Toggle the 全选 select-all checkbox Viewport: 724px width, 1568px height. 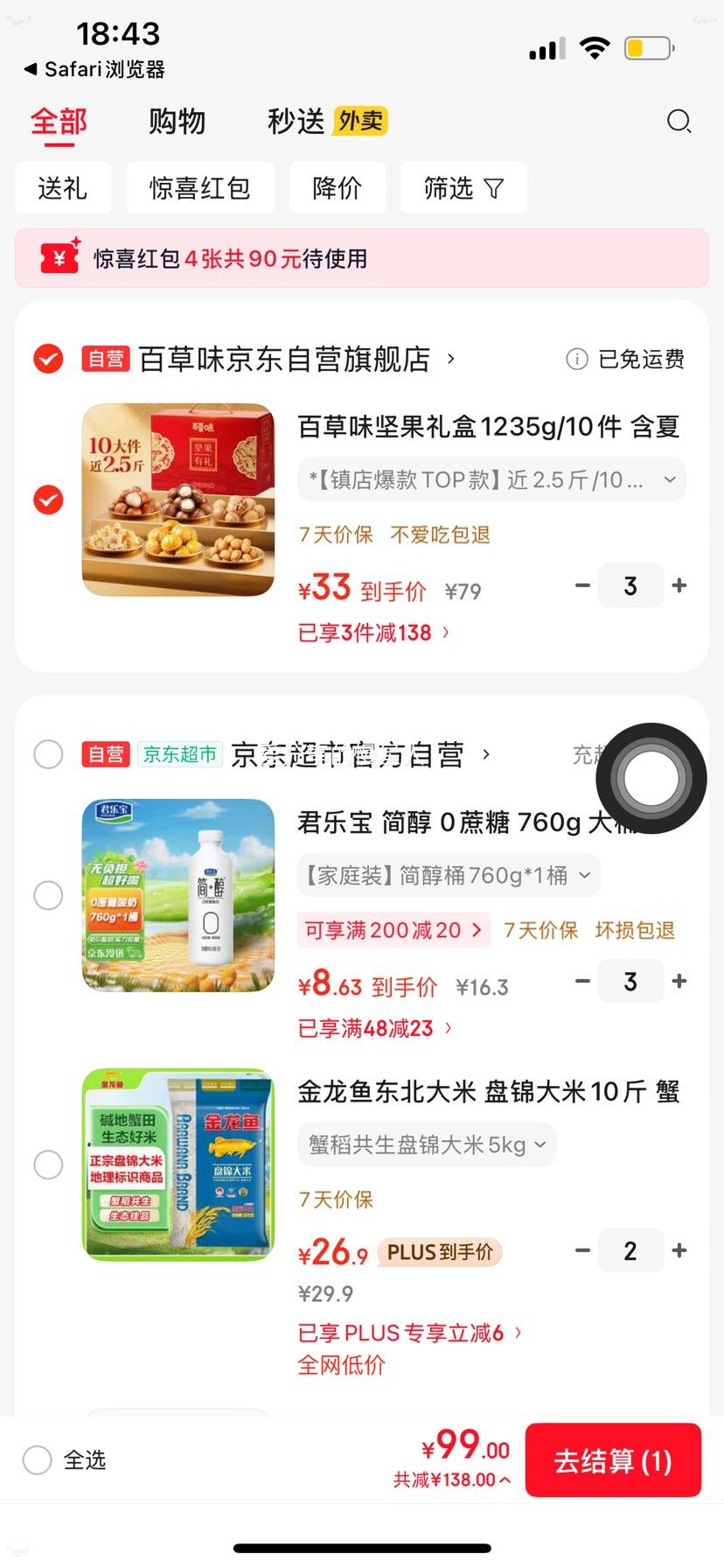(x=36, y=1459)
